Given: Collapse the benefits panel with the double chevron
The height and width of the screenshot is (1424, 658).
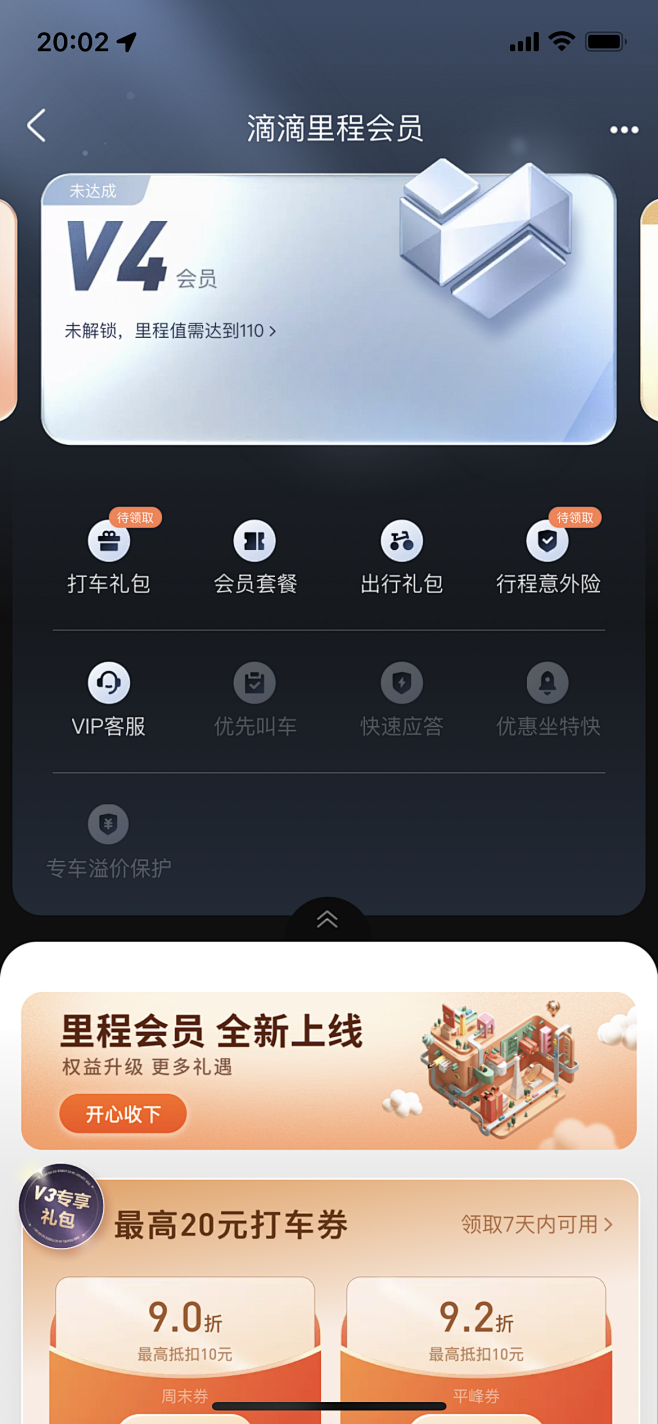Looking at the screenshot, I should click(x=327, y=920).
